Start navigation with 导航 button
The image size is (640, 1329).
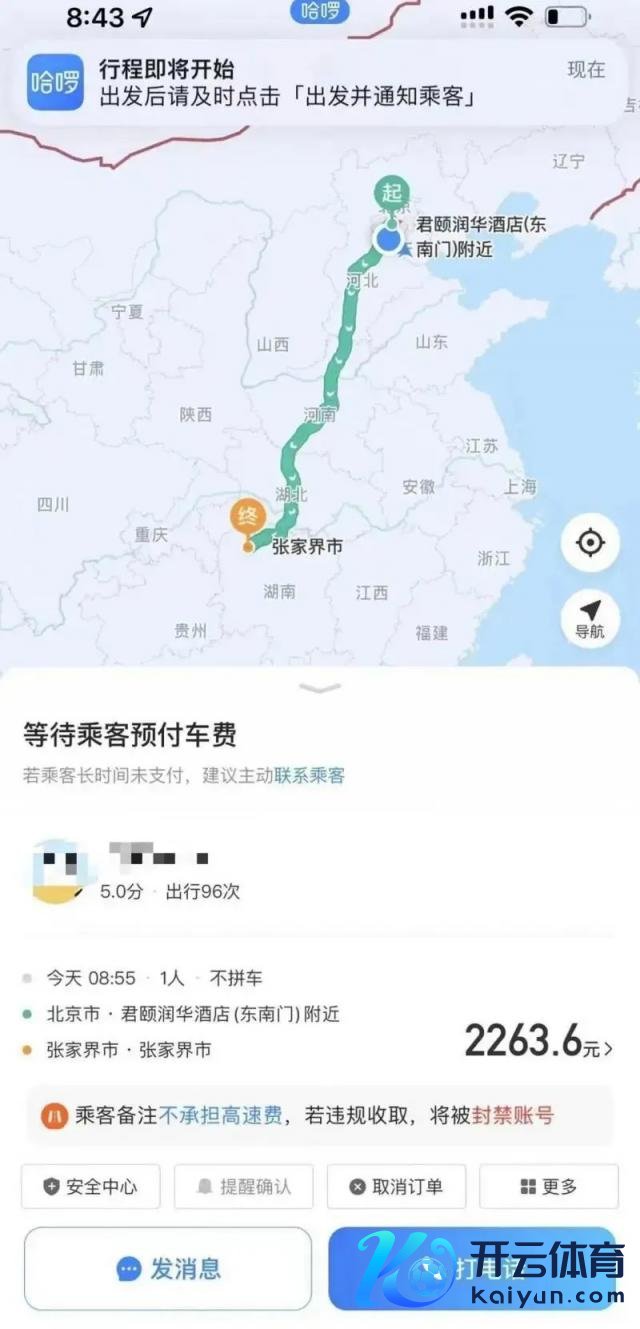pos(590,617)
